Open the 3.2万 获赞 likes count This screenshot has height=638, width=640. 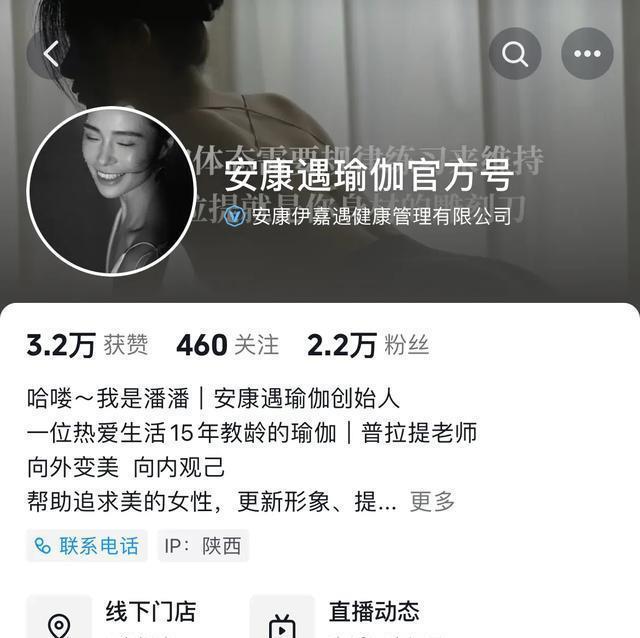(87, 346)
